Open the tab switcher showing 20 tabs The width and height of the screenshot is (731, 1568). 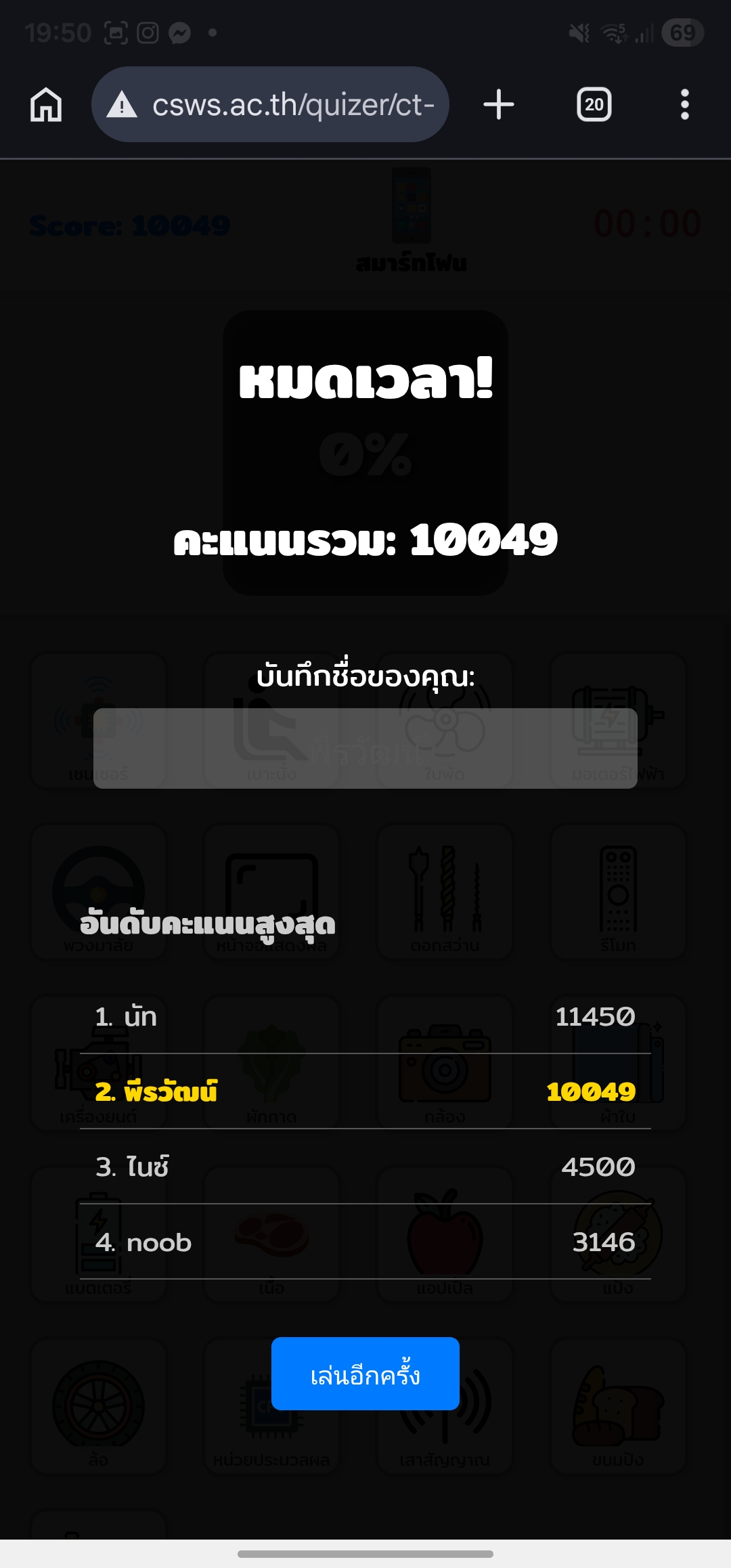pos(594,105)
